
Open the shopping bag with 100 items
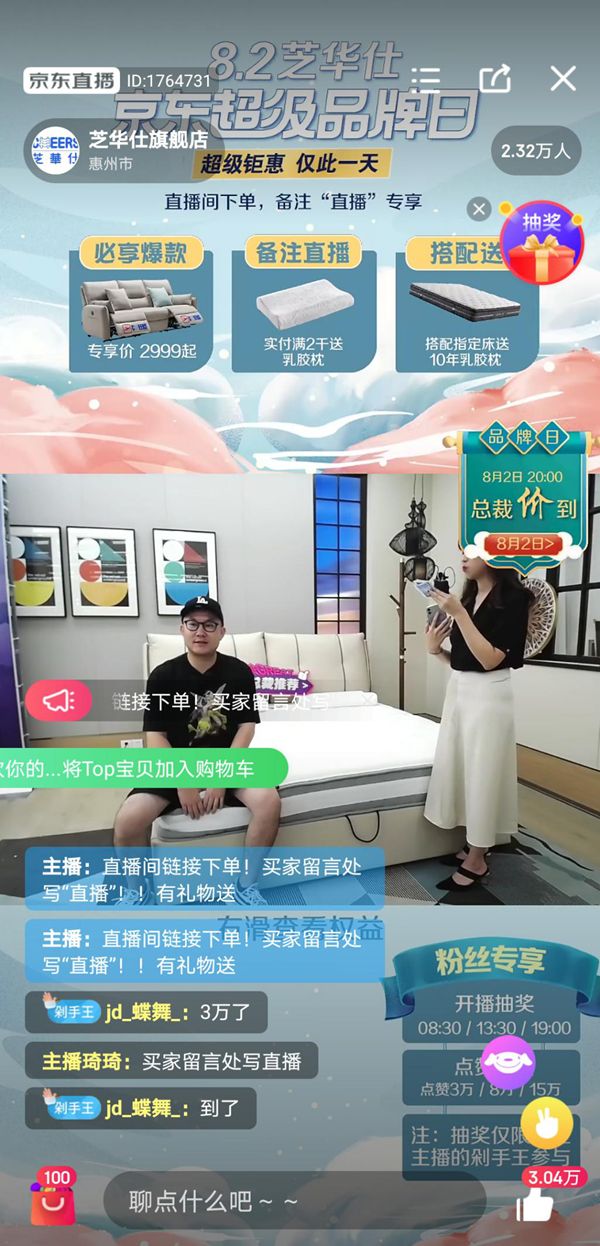click(x=52, y=1199)
